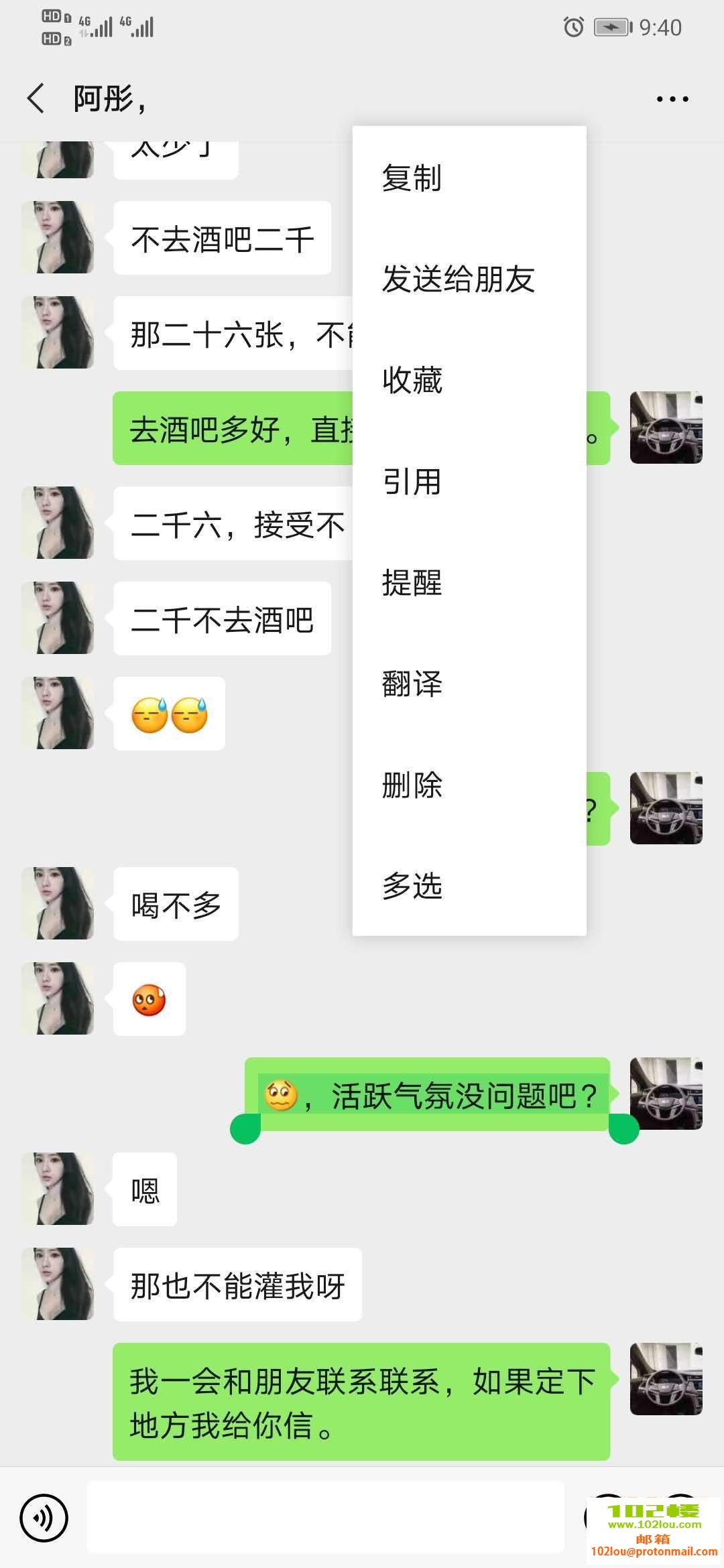Go back from the chat with 阿彤
This screenshot has width=724, height=1568.
(36, 99)
